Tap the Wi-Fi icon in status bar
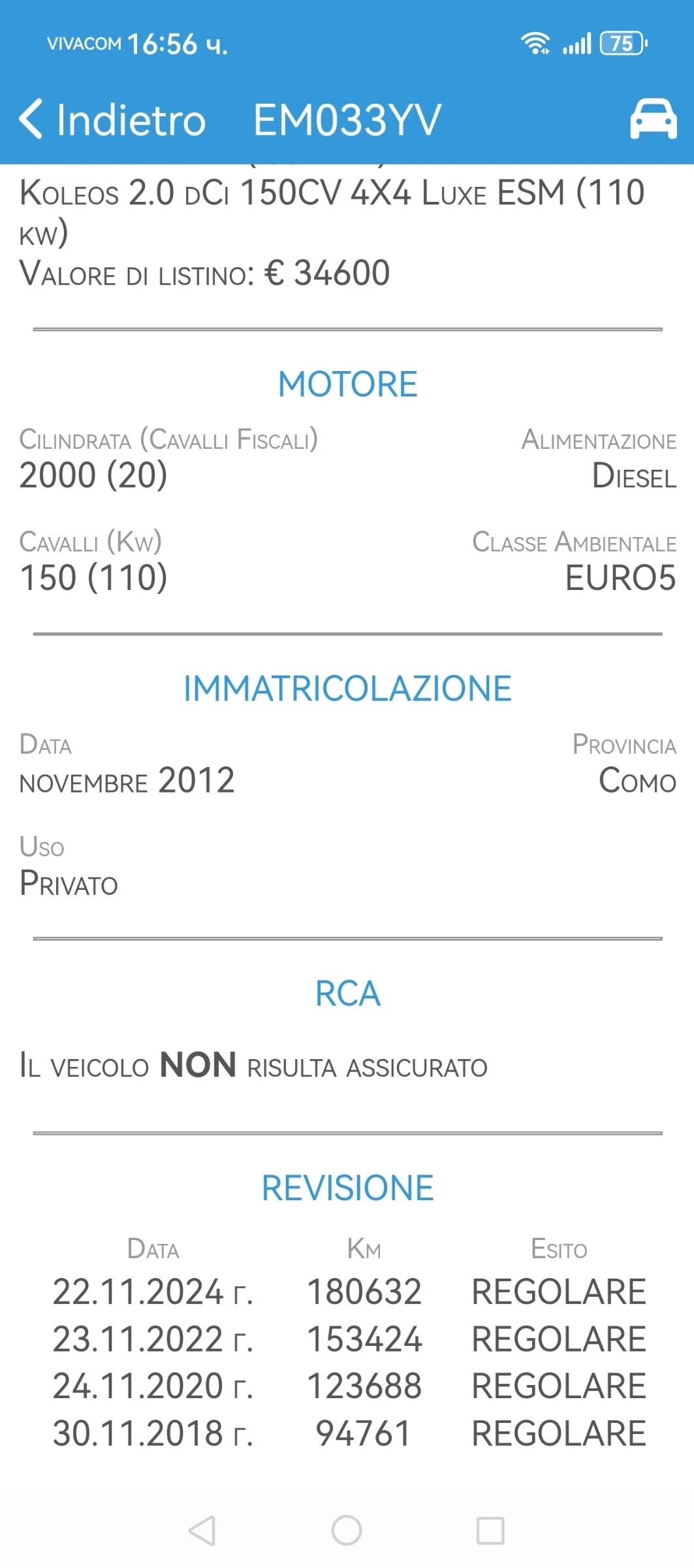 [x=537, y=42]
